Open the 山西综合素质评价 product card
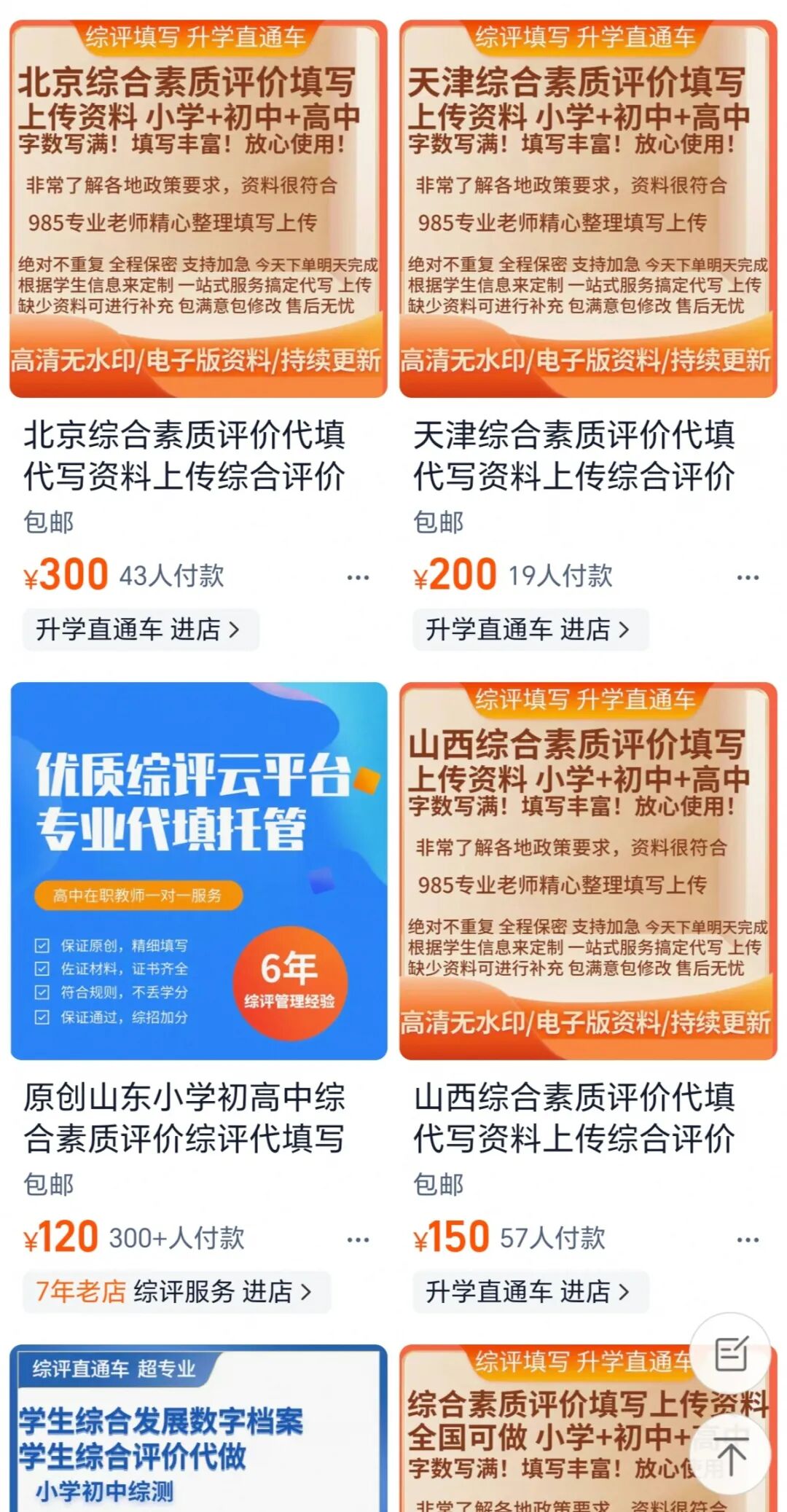The width and height of the screenshot is (787, 1512). point(588,871)
